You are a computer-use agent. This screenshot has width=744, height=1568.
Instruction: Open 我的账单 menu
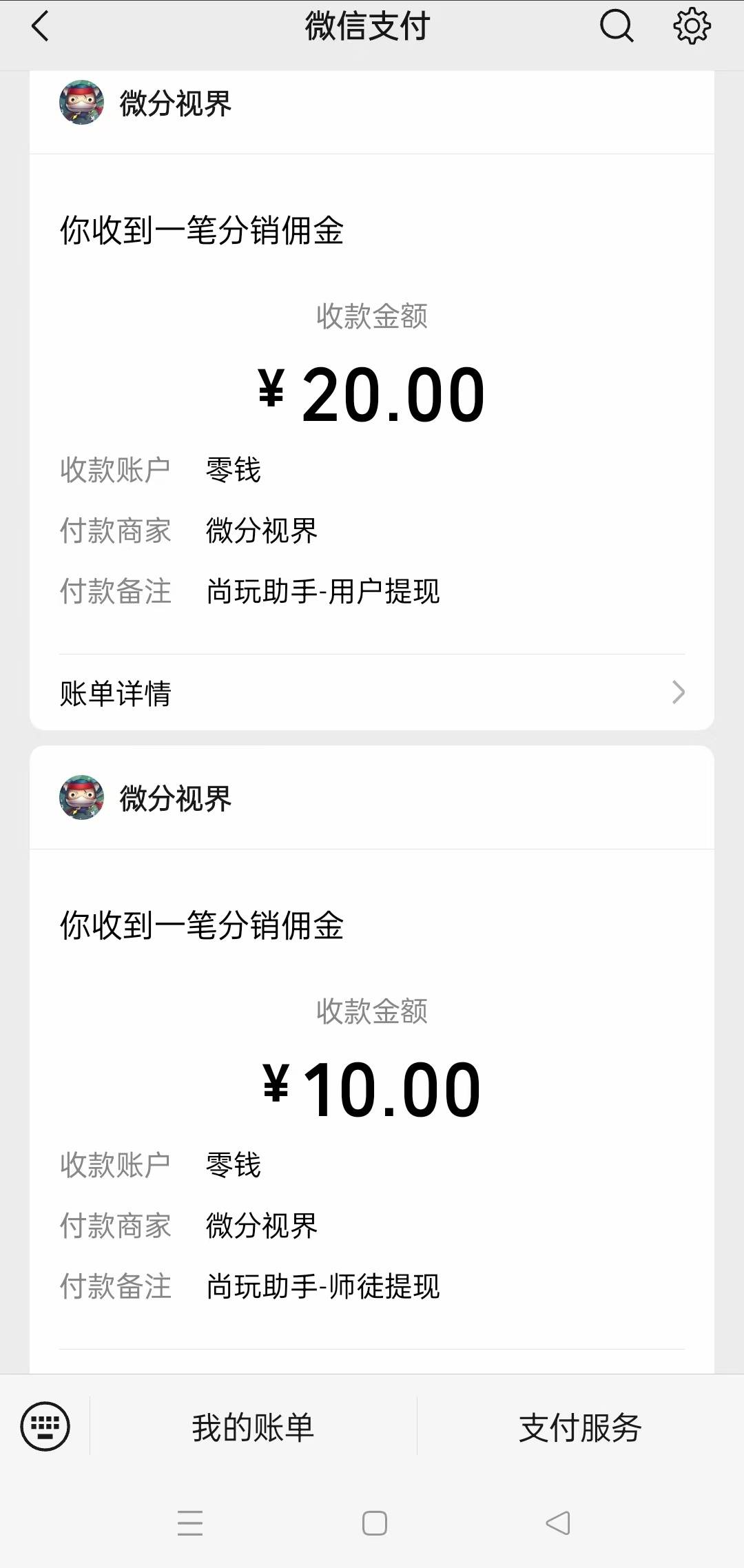[x=253, y=1427]
